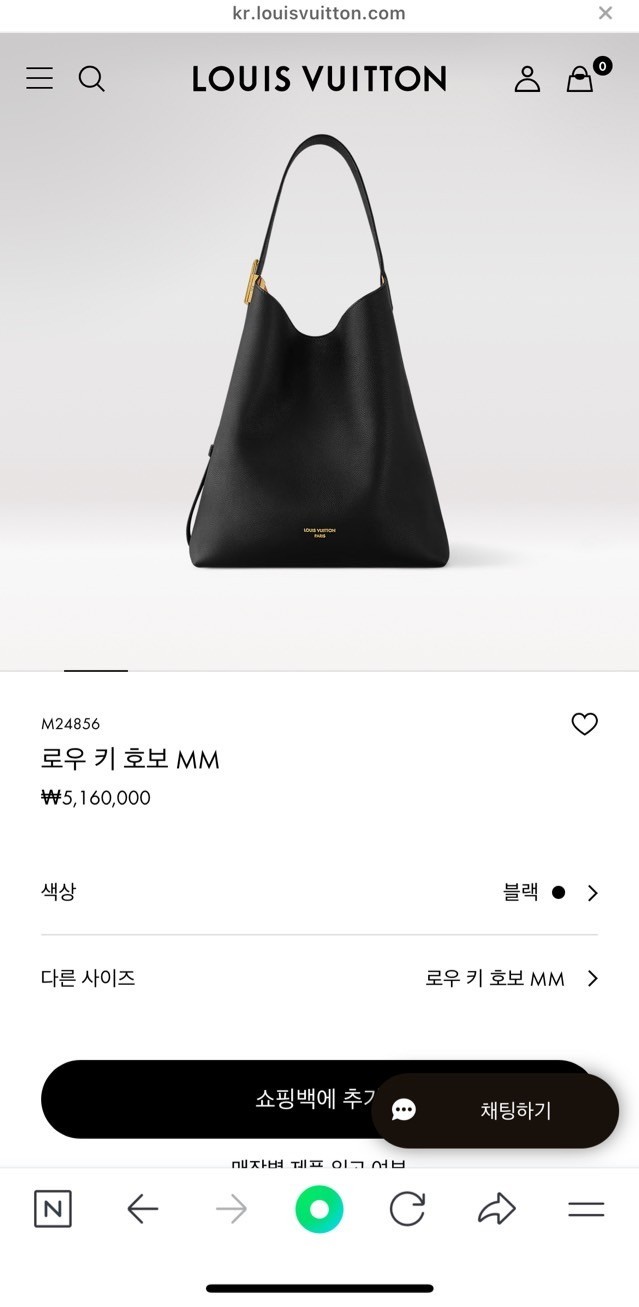View the shopping bag

580,79
